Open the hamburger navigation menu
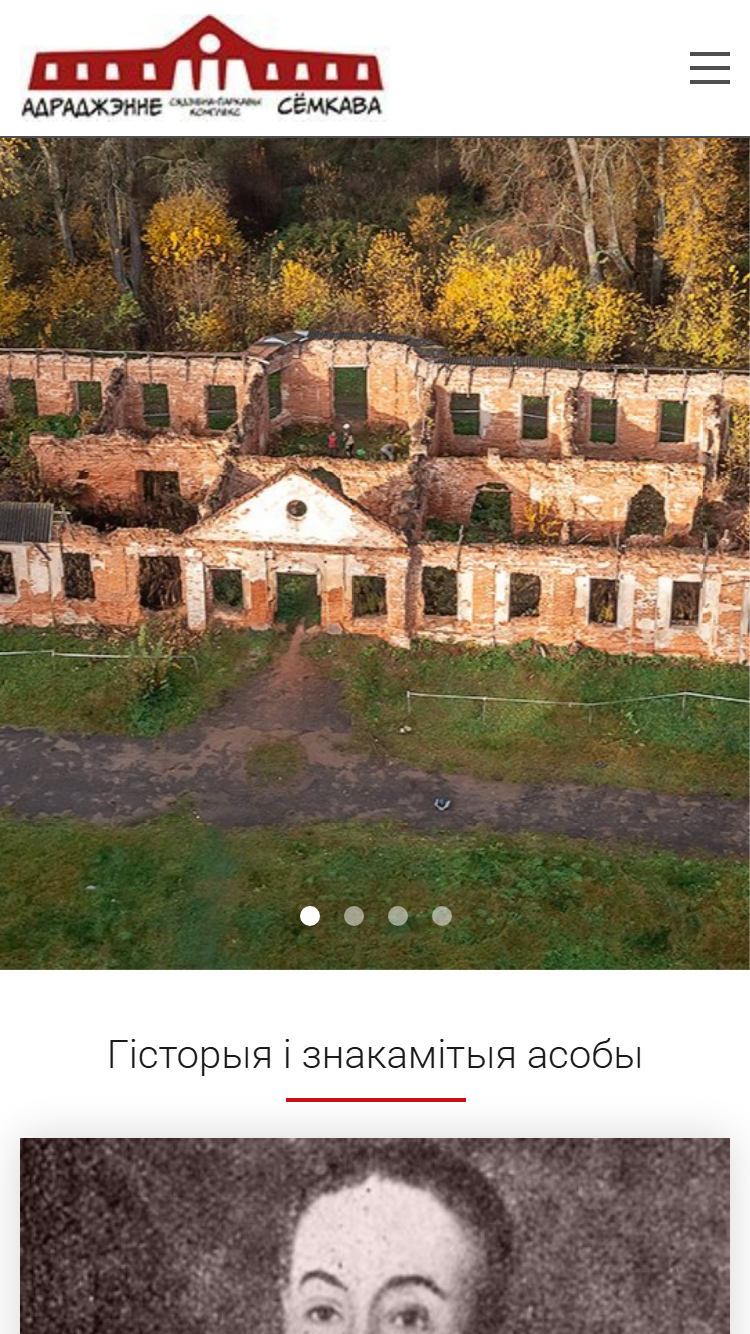Viewport: 750px width, 1334px height. click(x=710, y=68)
